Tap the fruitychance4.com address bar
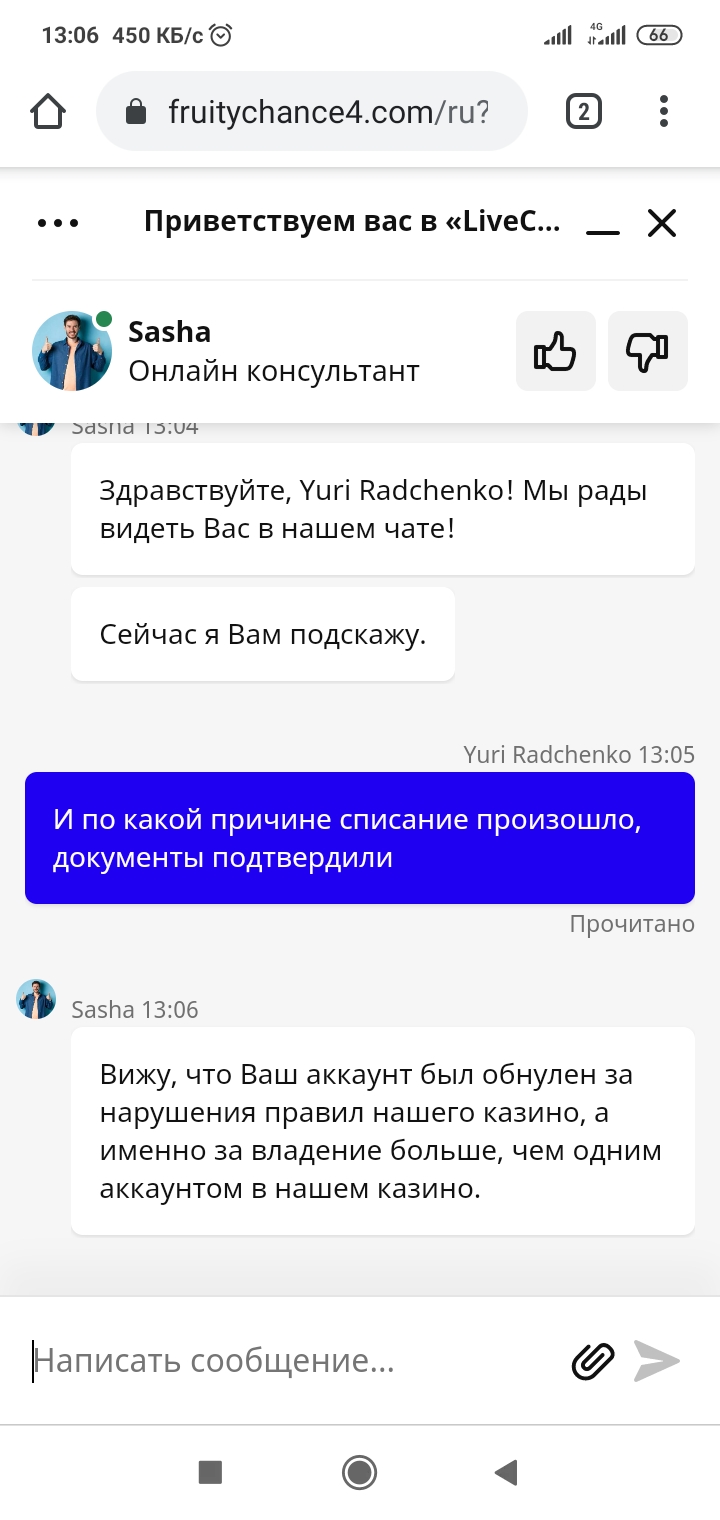The image size is (720, 1520). pyautogui.click(x=312, y=111)
